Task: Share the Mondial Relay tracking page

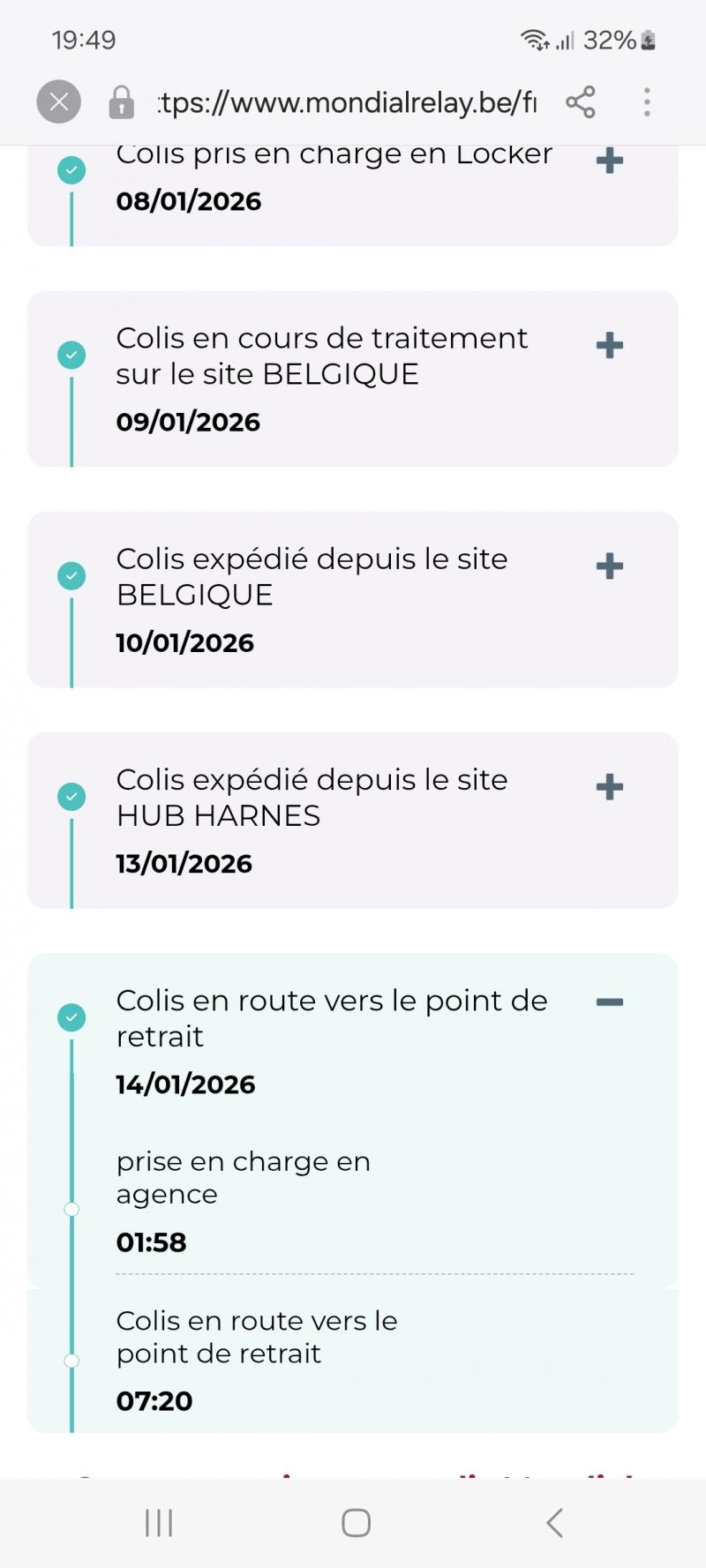Action: pyautogui.click(x=581, y=102)
